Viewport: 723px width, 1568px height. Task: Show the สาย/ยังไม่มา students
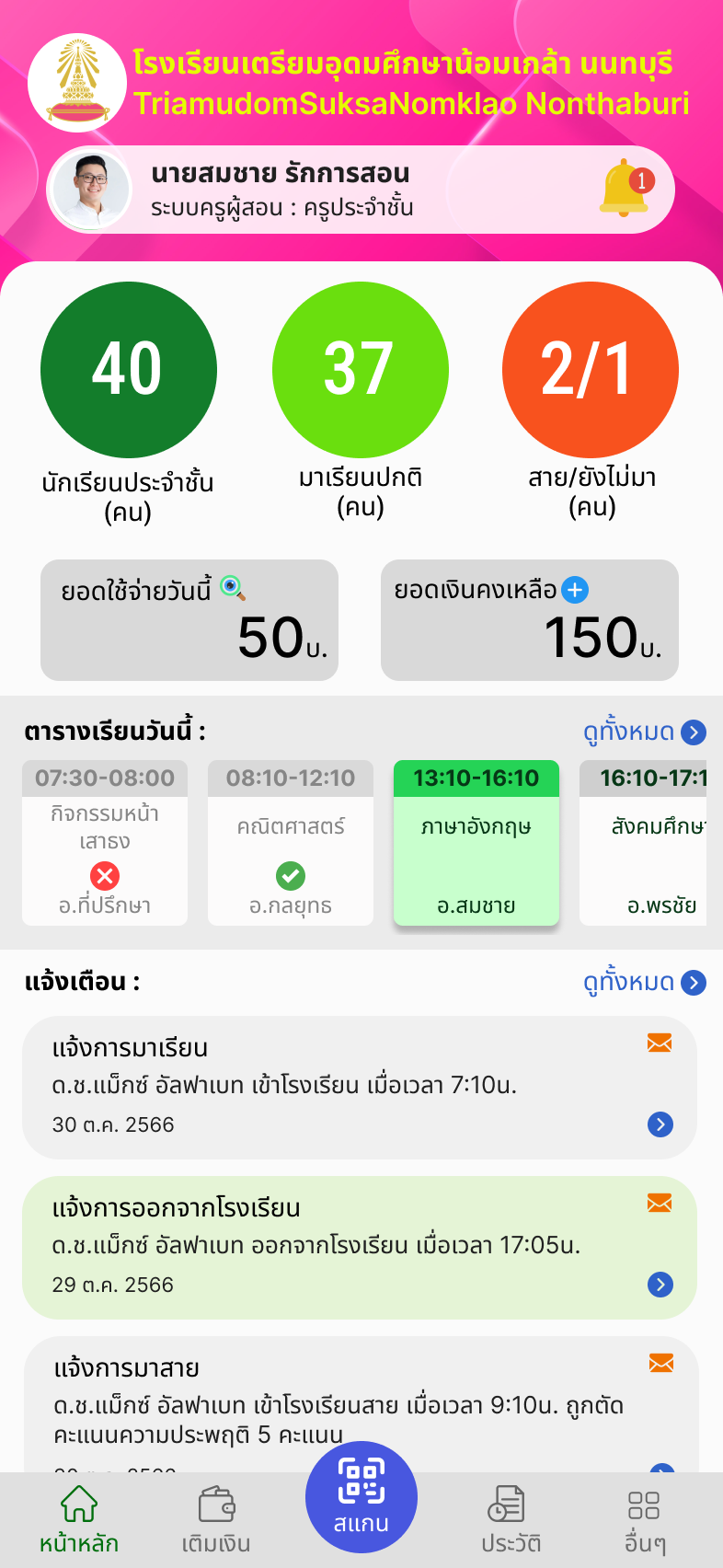(591, 370)
